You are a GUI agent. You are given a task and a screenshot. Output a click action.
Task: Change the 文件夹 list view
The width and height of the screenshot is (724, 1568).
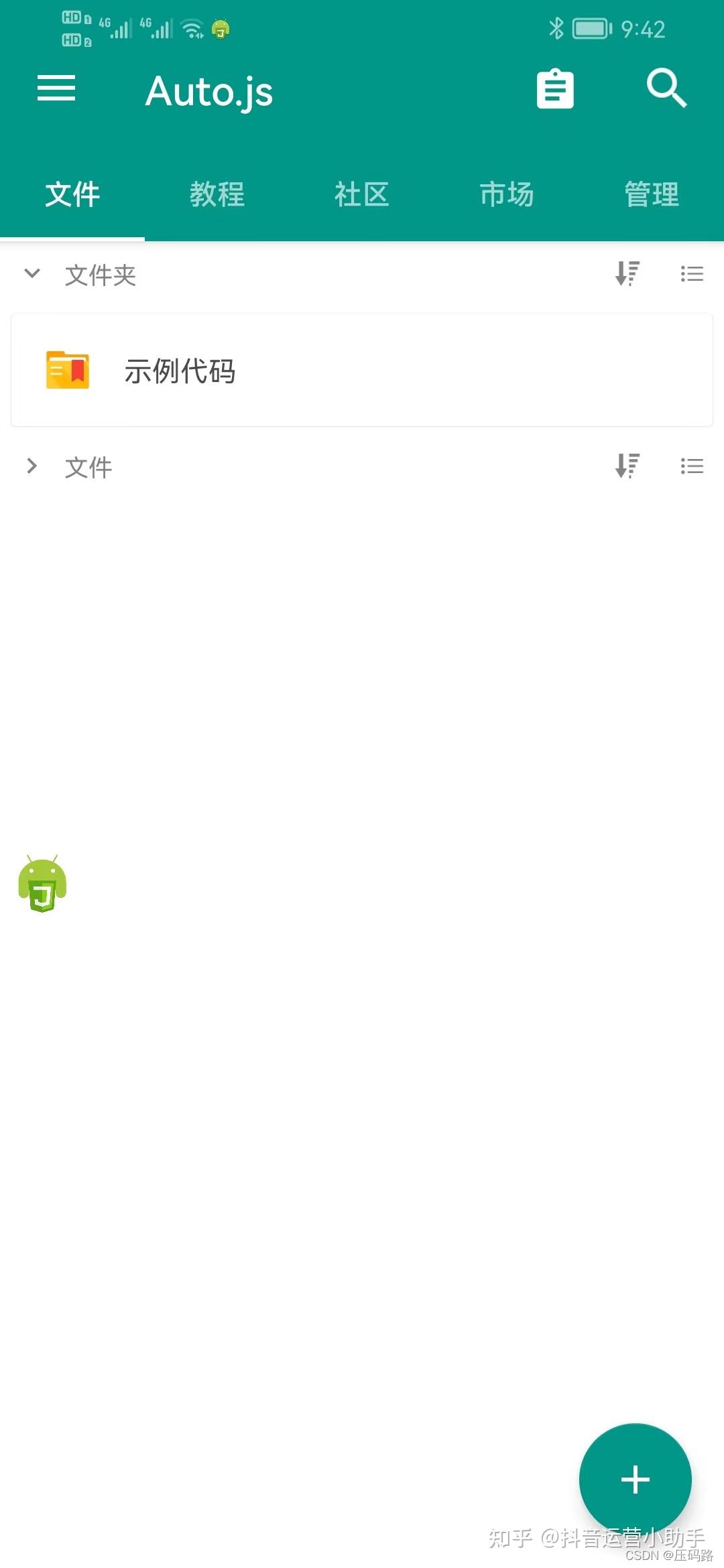coord(692,273)
